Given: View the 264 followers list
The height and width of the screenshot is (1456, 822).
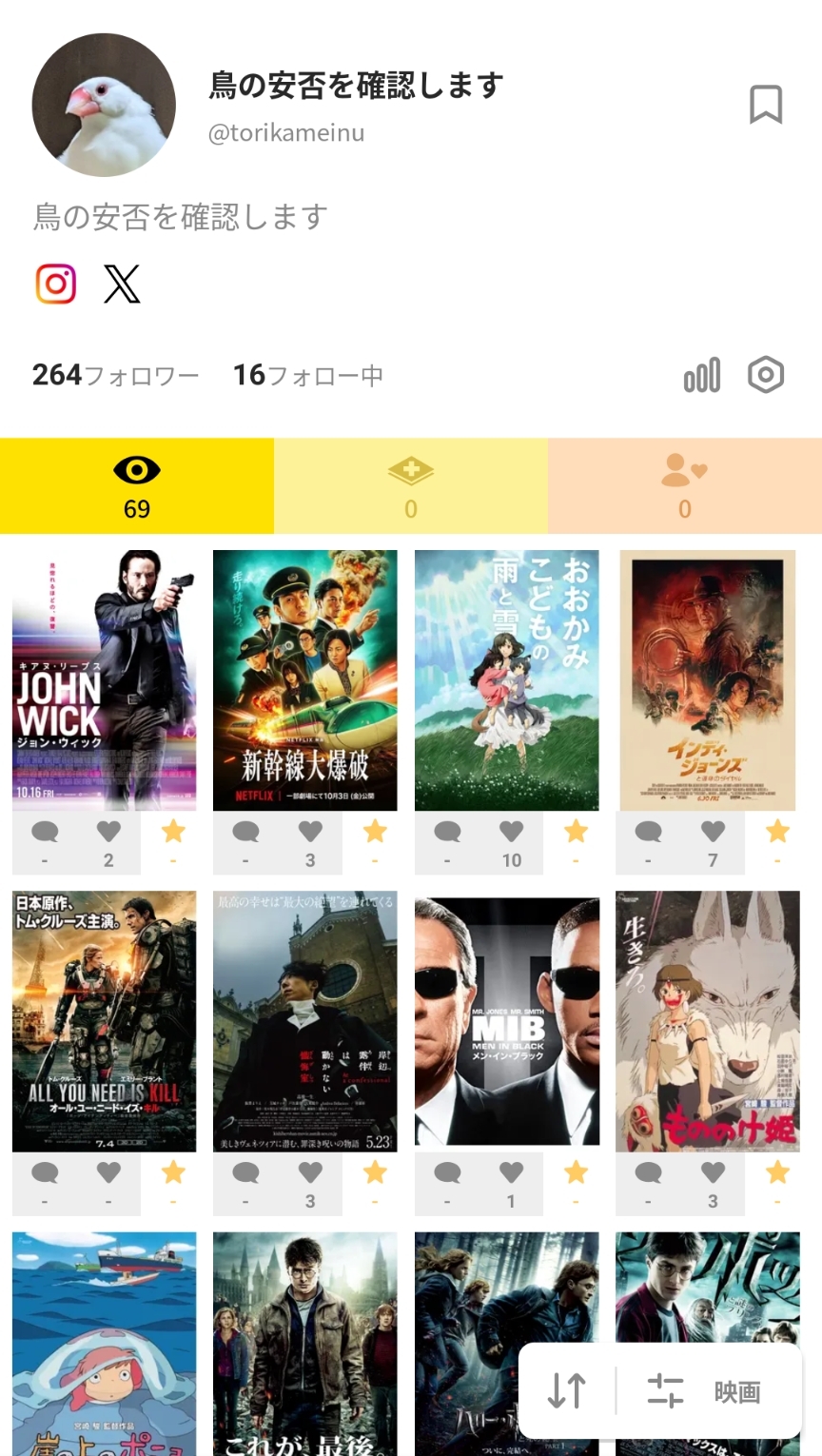Looking at the screenshot, I should [116, 375].
